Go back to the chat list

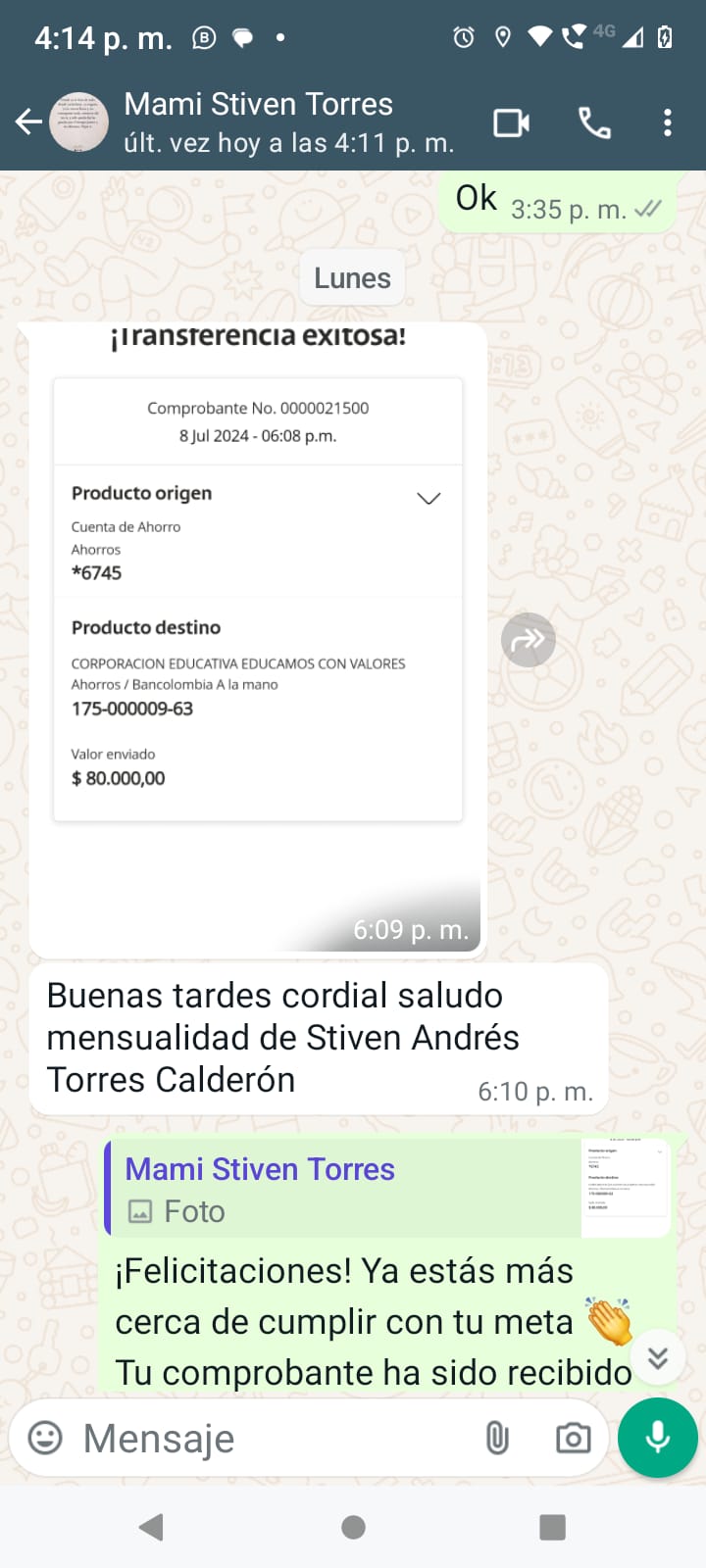pyautogui.click(x=29, y=122)
